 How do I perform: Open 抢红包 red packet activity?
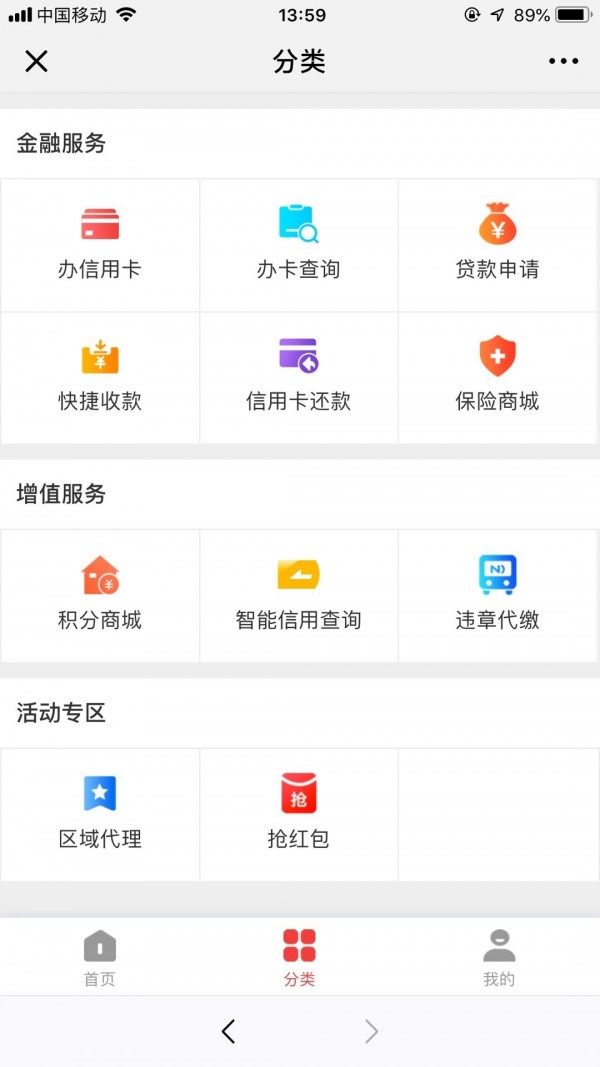[299, 814]
